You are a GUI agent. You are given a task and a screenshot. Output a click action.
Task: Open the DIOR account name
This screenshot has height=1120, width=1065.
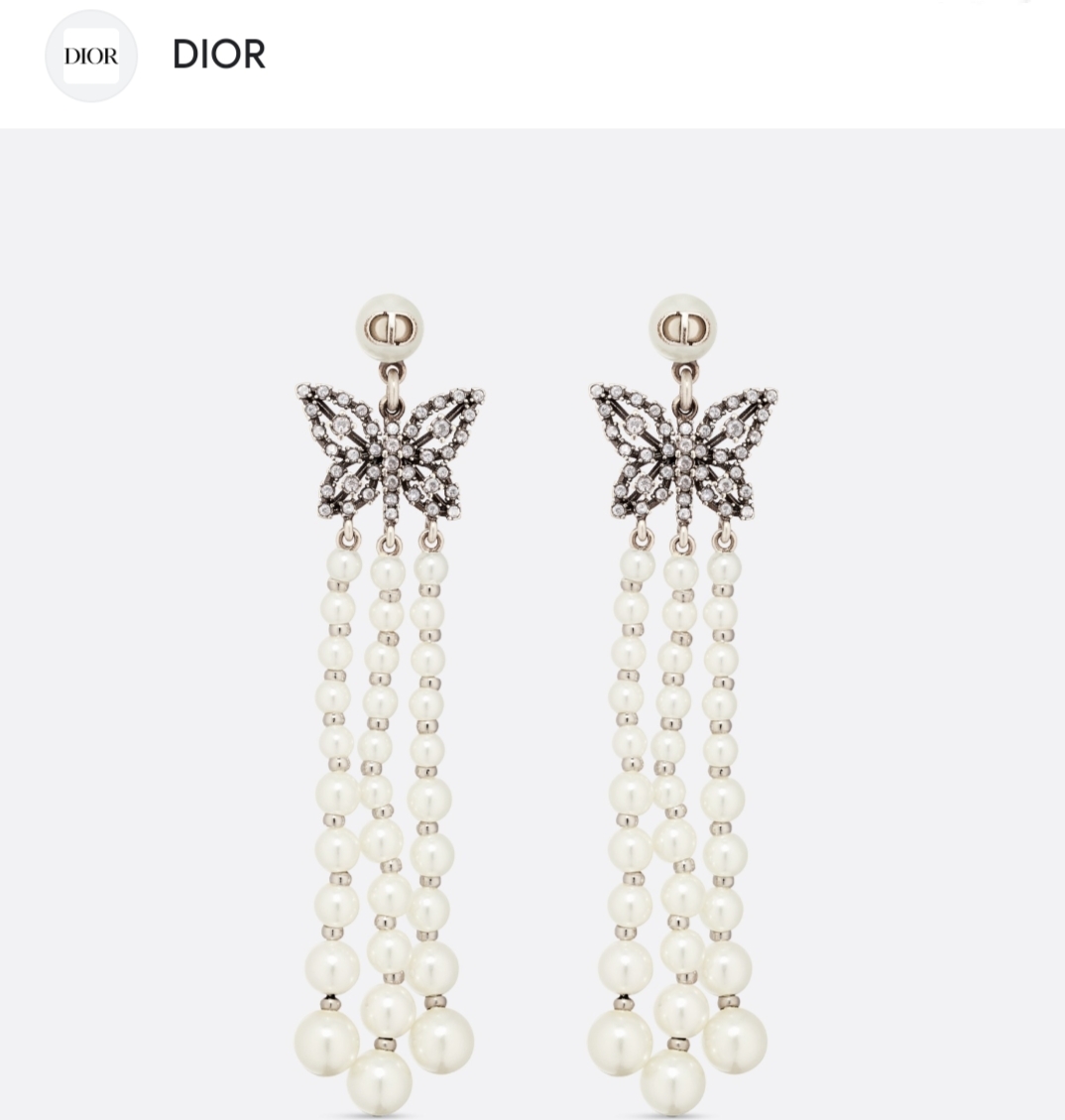pyautogui.click(x=219, y=55)
